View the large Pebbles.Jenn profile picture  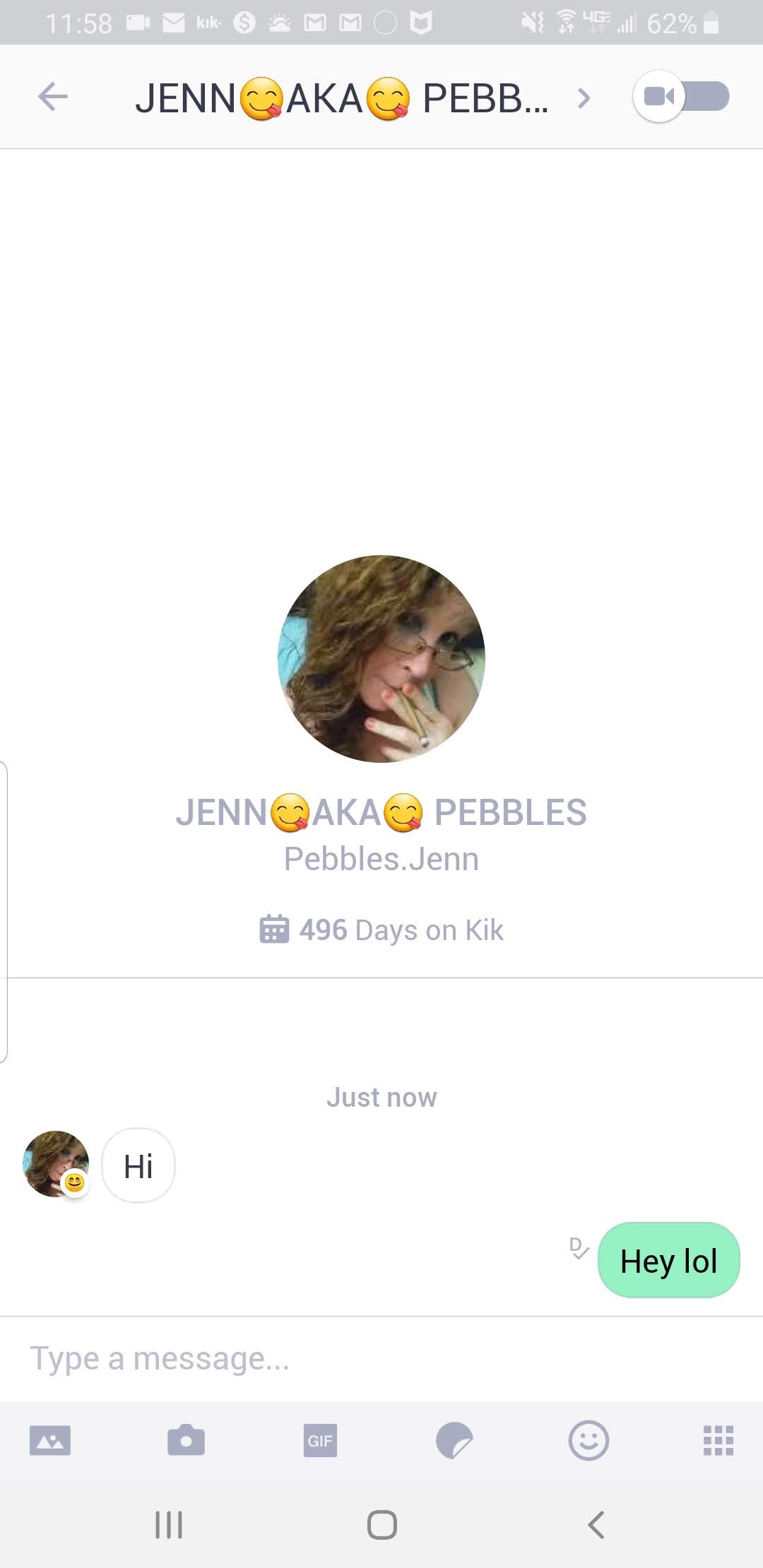tap(381, 658)
